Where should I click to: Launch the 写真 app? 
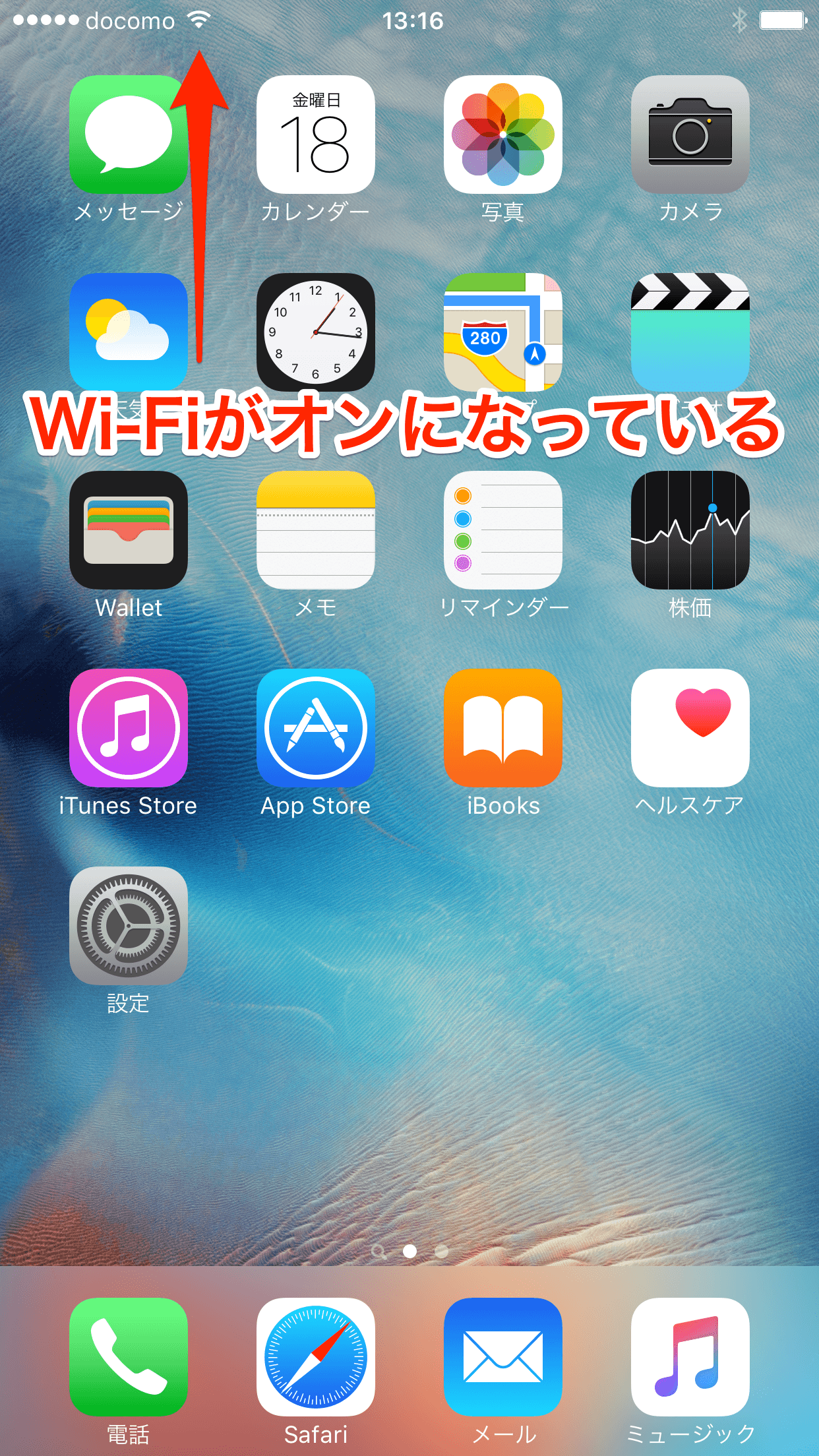pyautogui.click(x=503, y=135)
